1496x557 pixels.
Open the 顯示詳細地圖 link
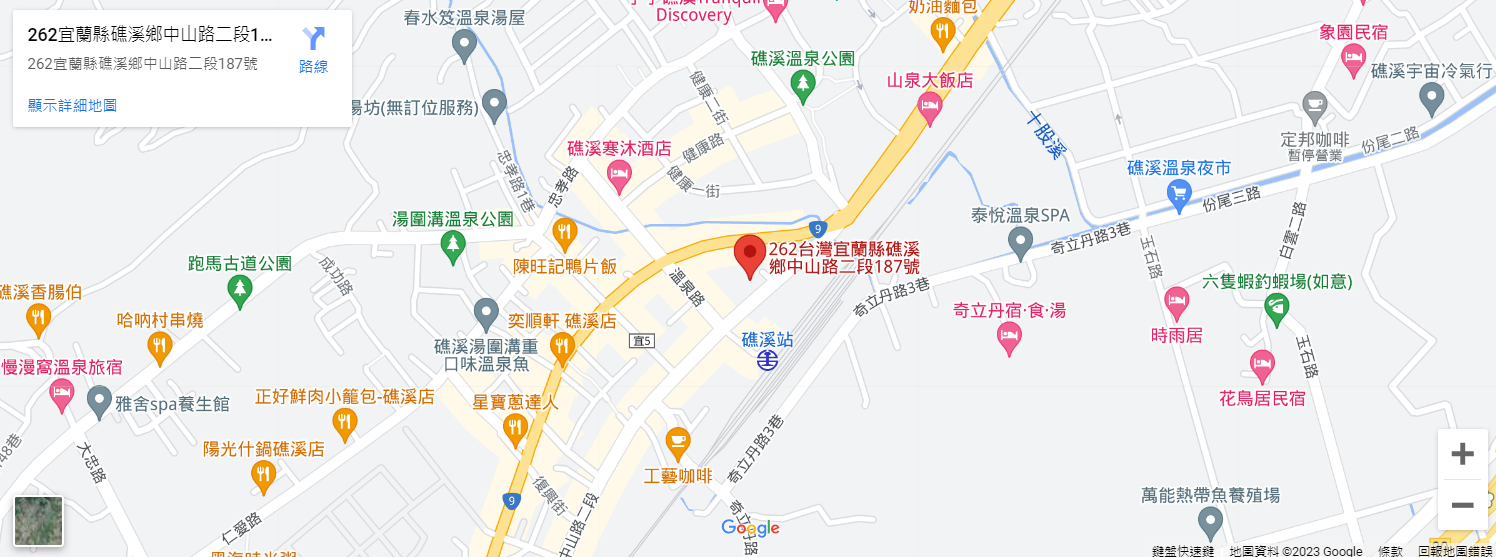[x=72, y=105]
